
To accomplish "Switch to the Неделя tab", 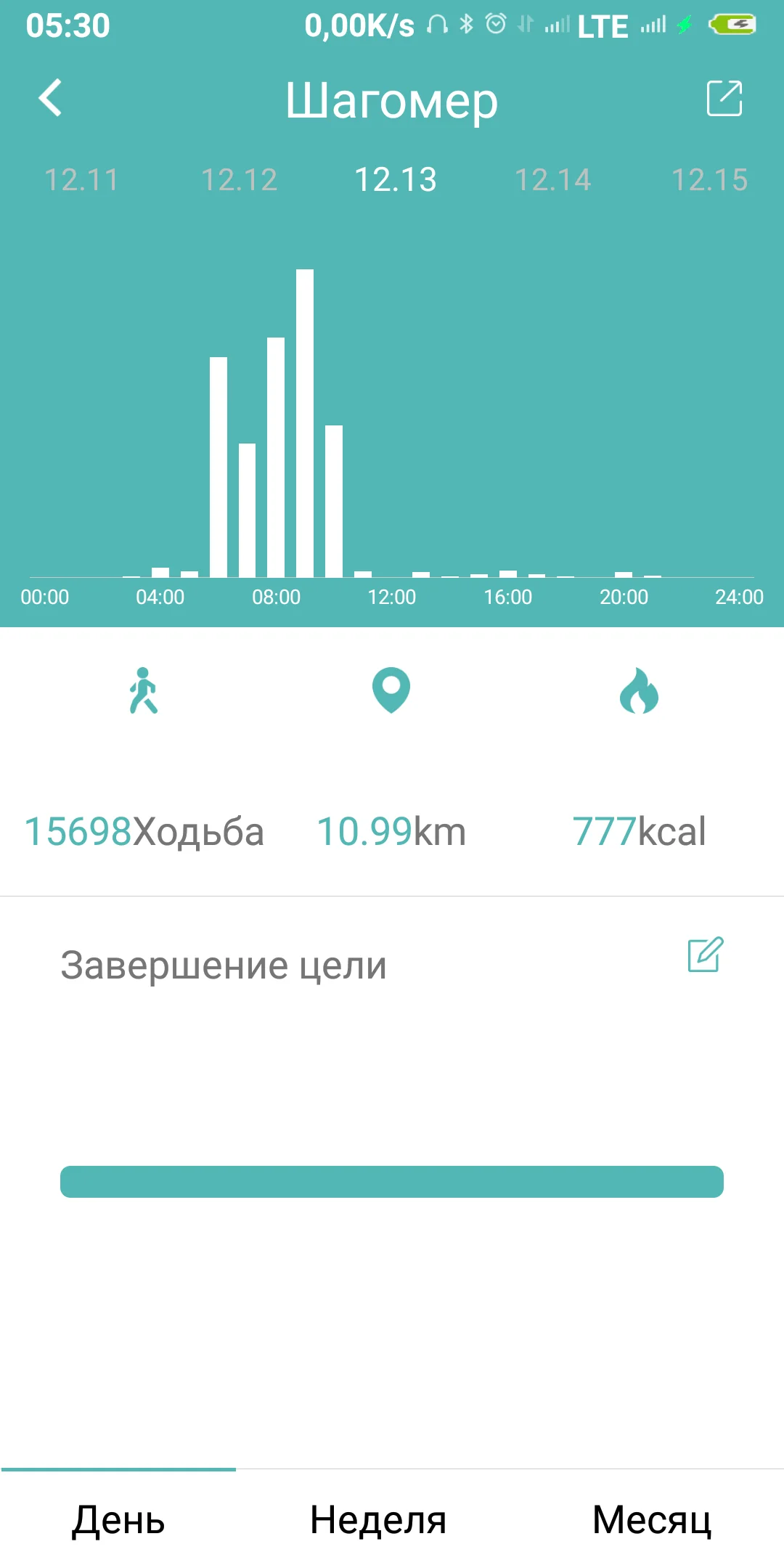I will pos(378,1519).
